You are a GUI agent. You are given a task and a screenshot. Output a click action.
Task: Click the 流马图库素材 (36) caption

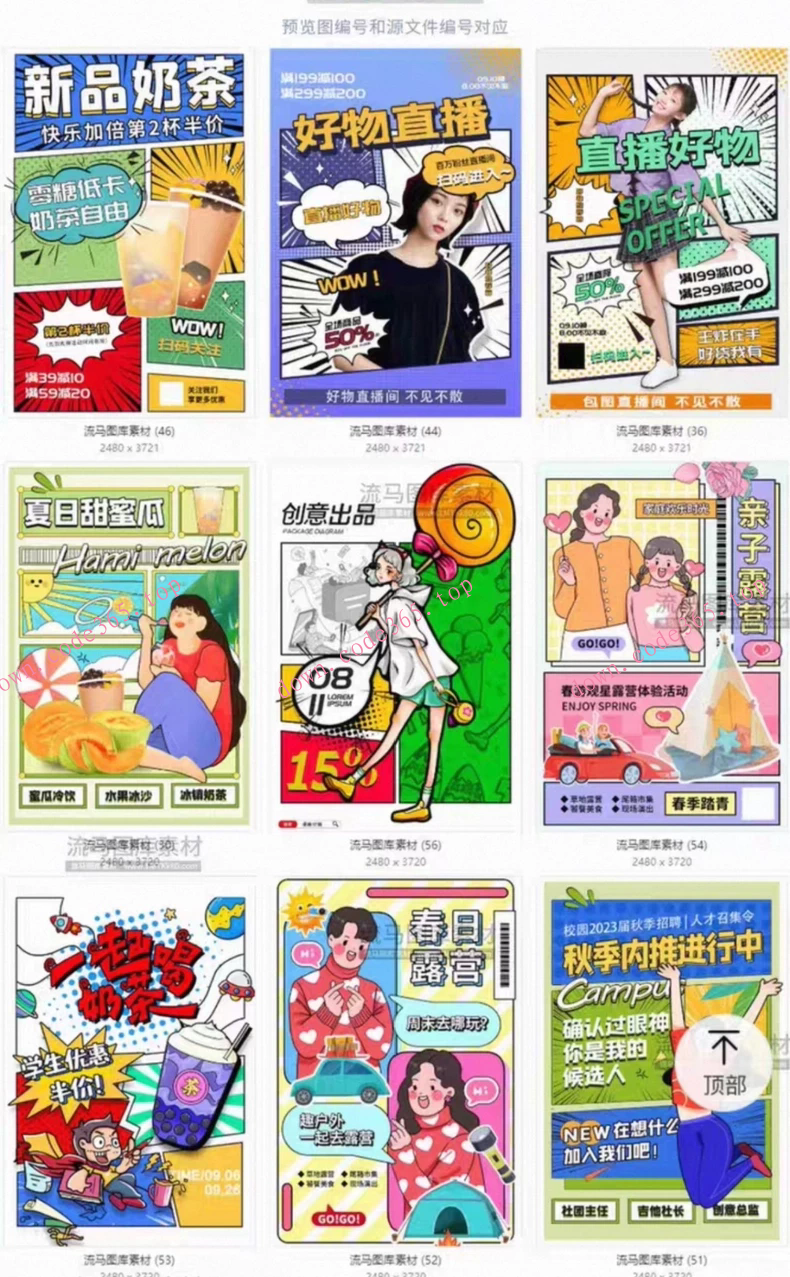(x=660, y=430)
